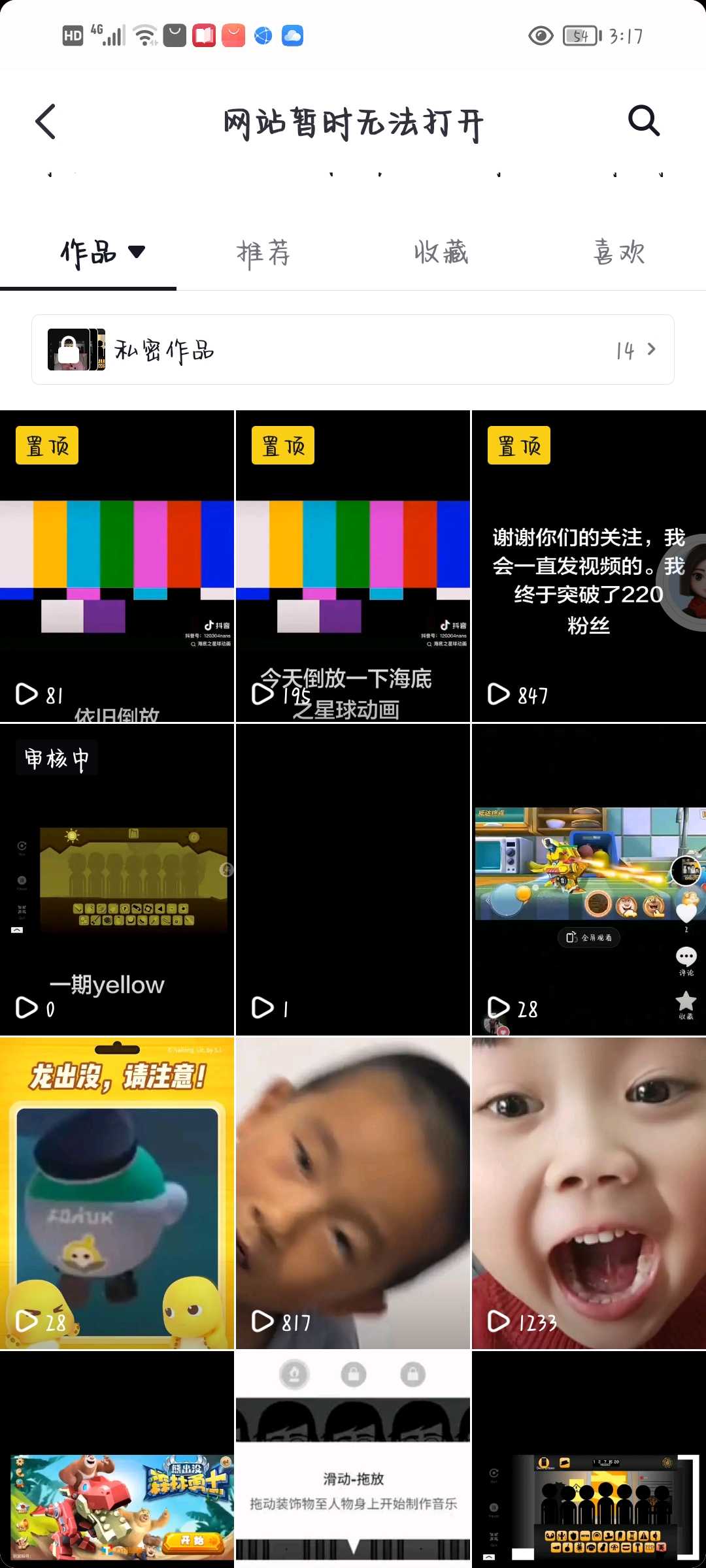Open the laughing child video, 1233 plays
Screen dimensions: 706x1568
point(588,1193)
